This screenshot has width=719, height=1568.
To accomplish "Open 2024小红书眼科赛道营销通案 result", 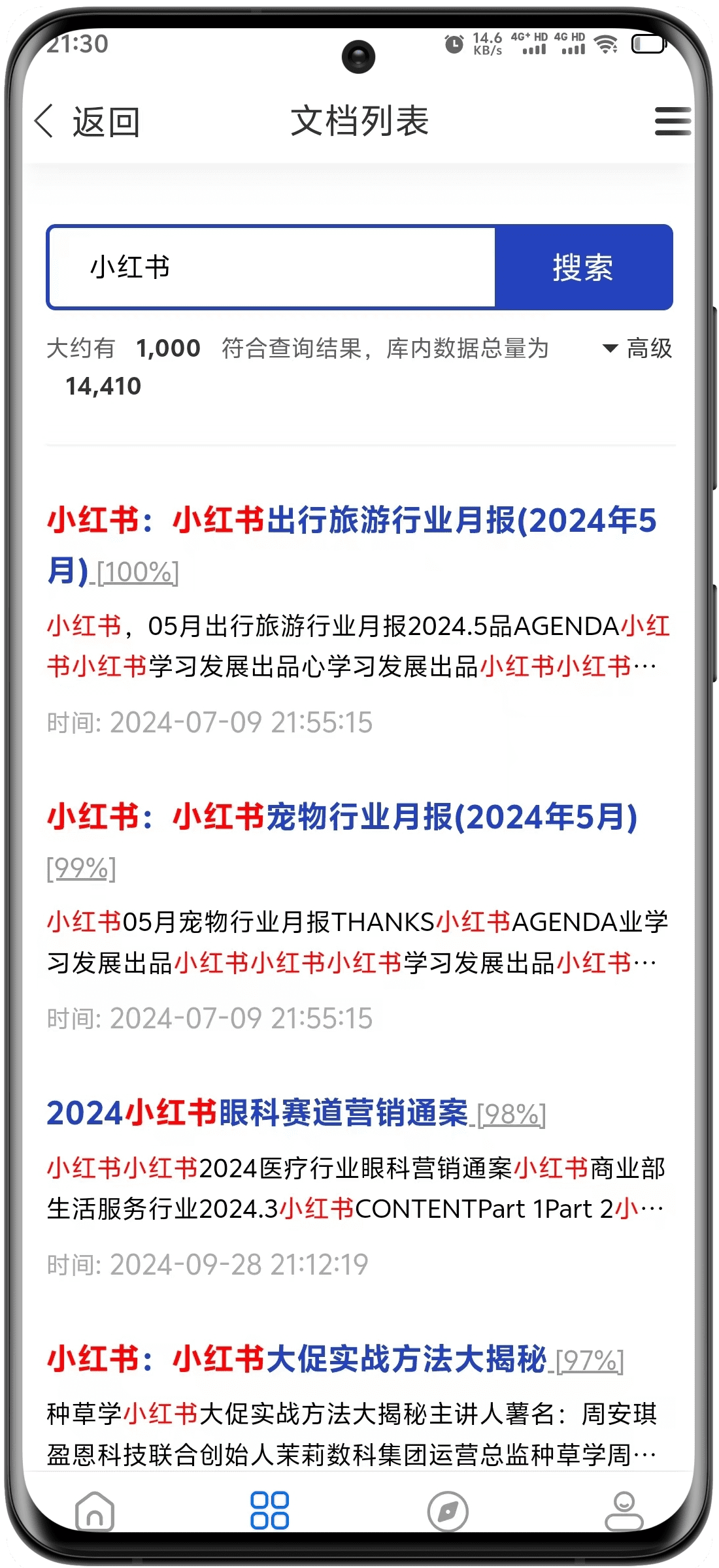I will coord(258,1113).
